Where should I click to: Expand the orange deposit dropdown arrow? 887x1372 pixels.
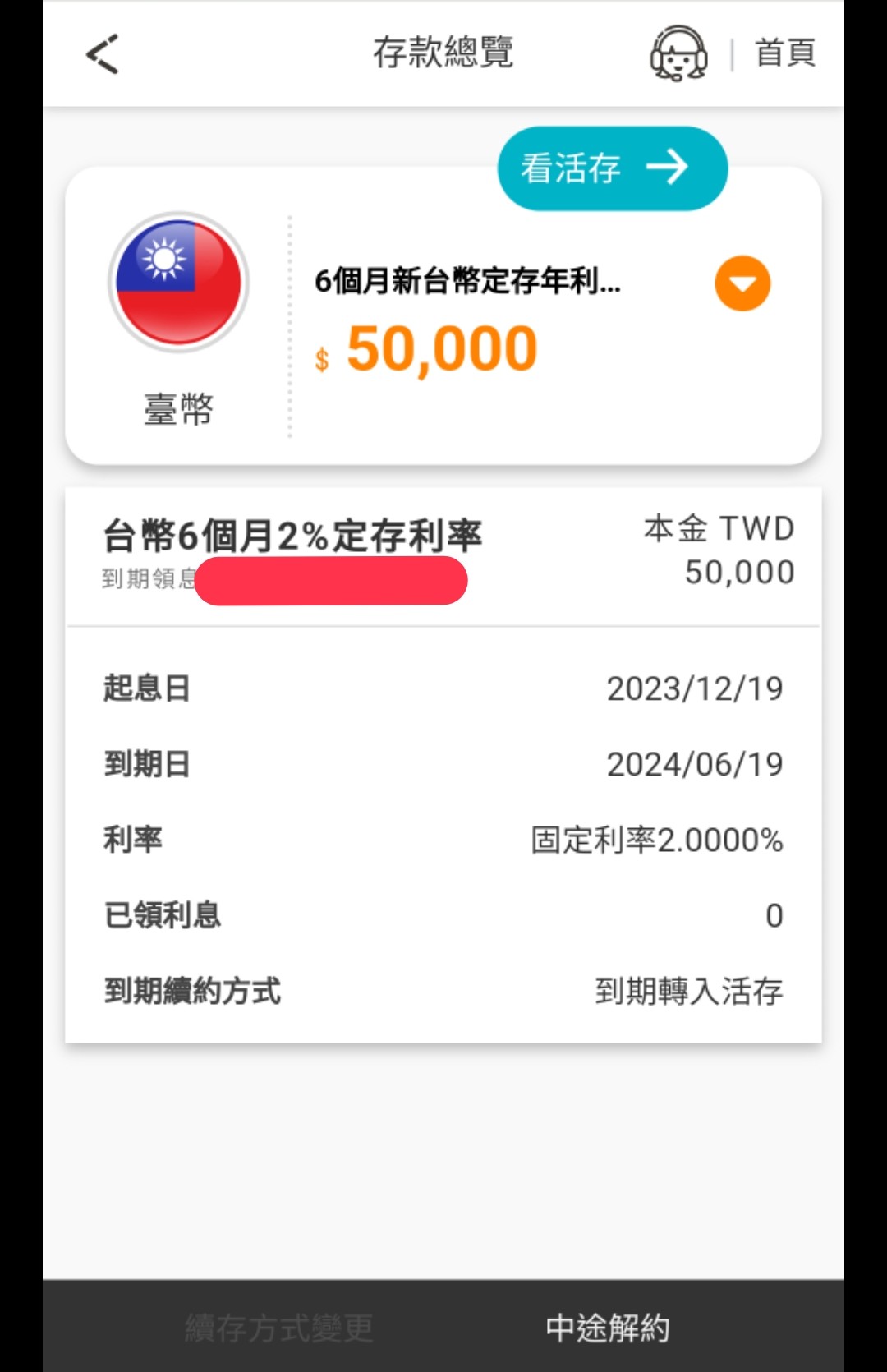click(742, 283)
